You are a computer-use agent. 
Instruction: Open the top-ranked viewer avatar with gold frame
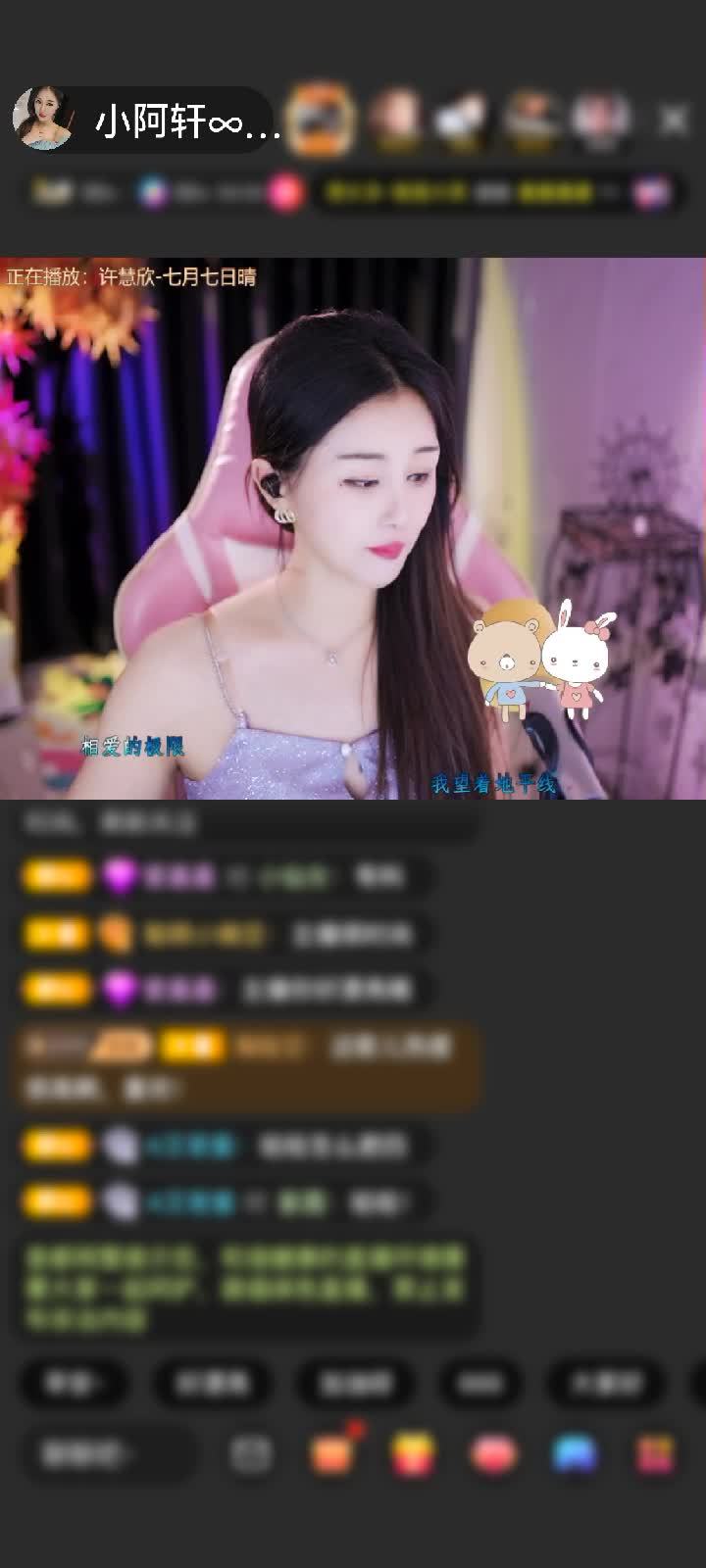[x=321, y=119]
